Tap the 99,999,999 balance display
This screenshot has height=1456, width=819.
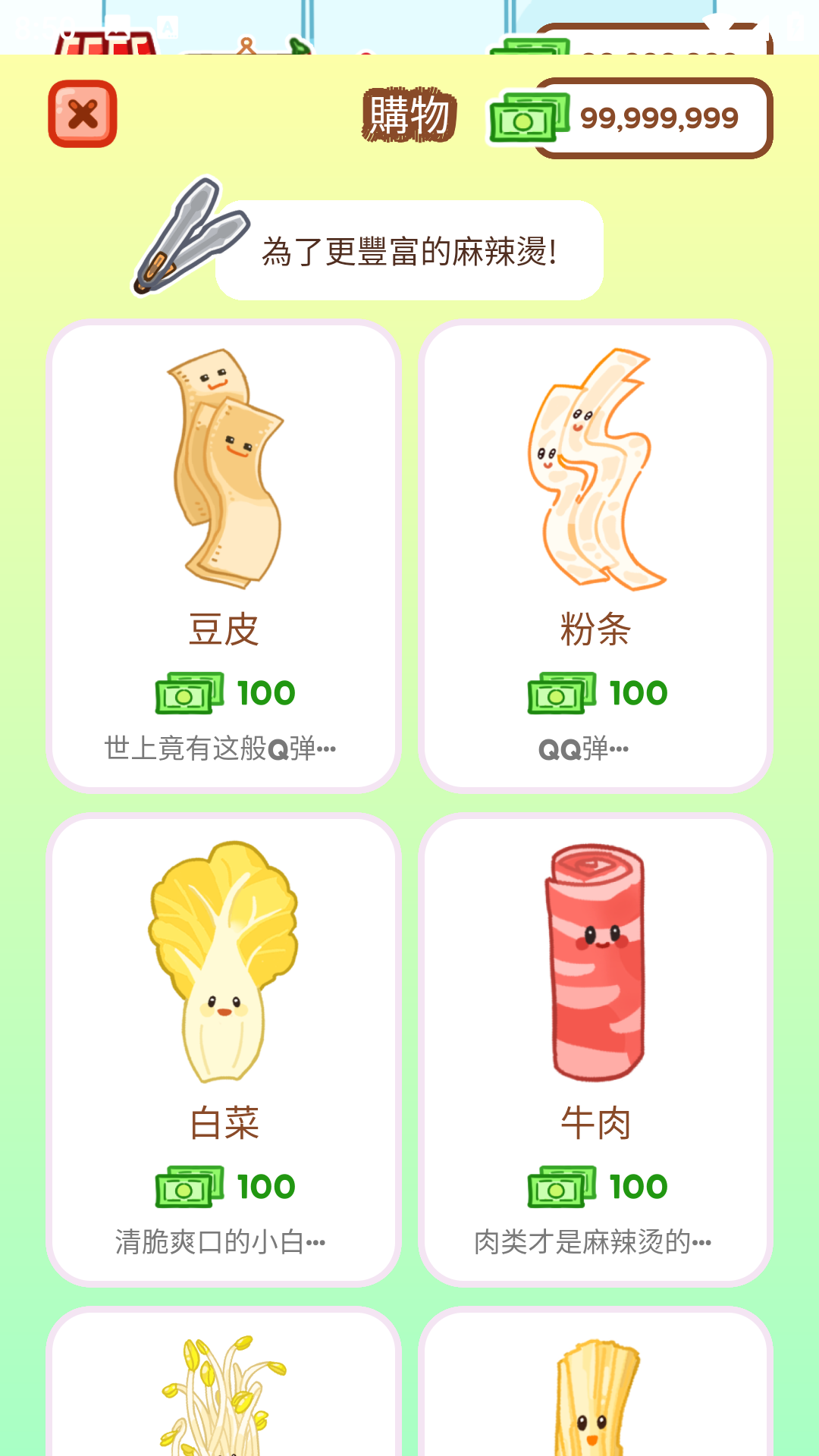tap(658, 119)
